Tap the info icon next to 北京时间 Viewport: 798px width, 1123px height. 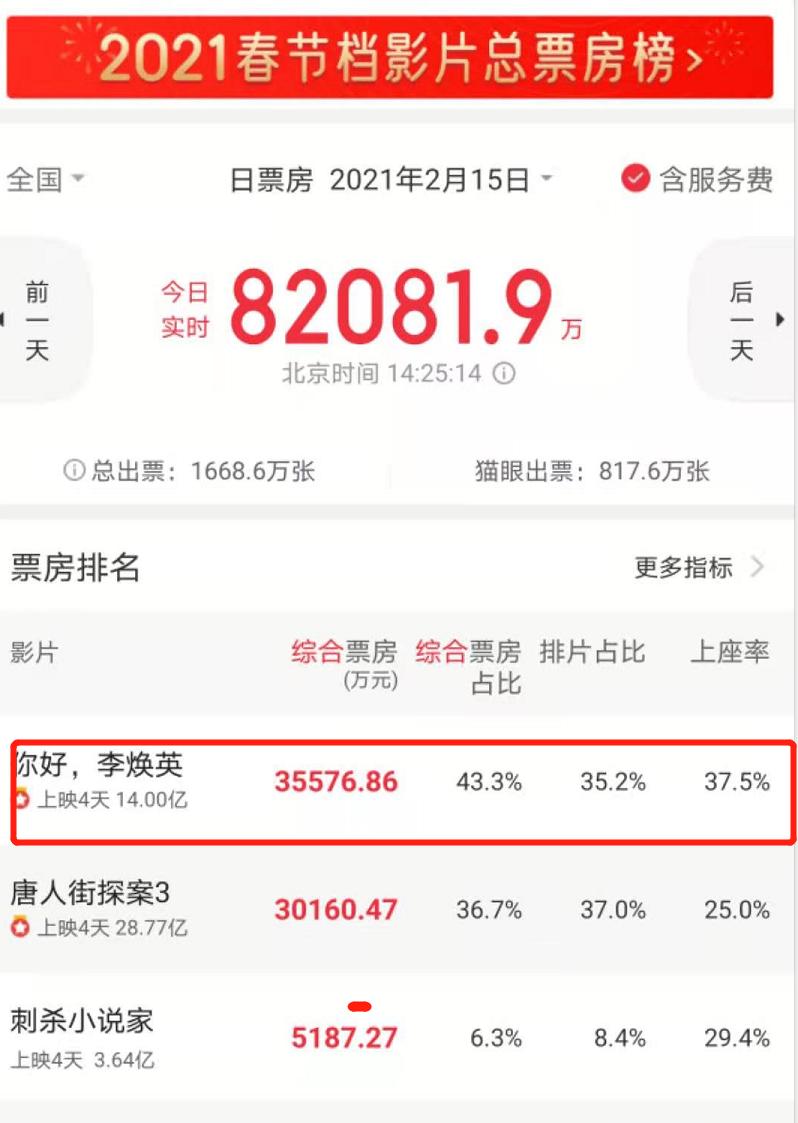[x=504, y=373]
